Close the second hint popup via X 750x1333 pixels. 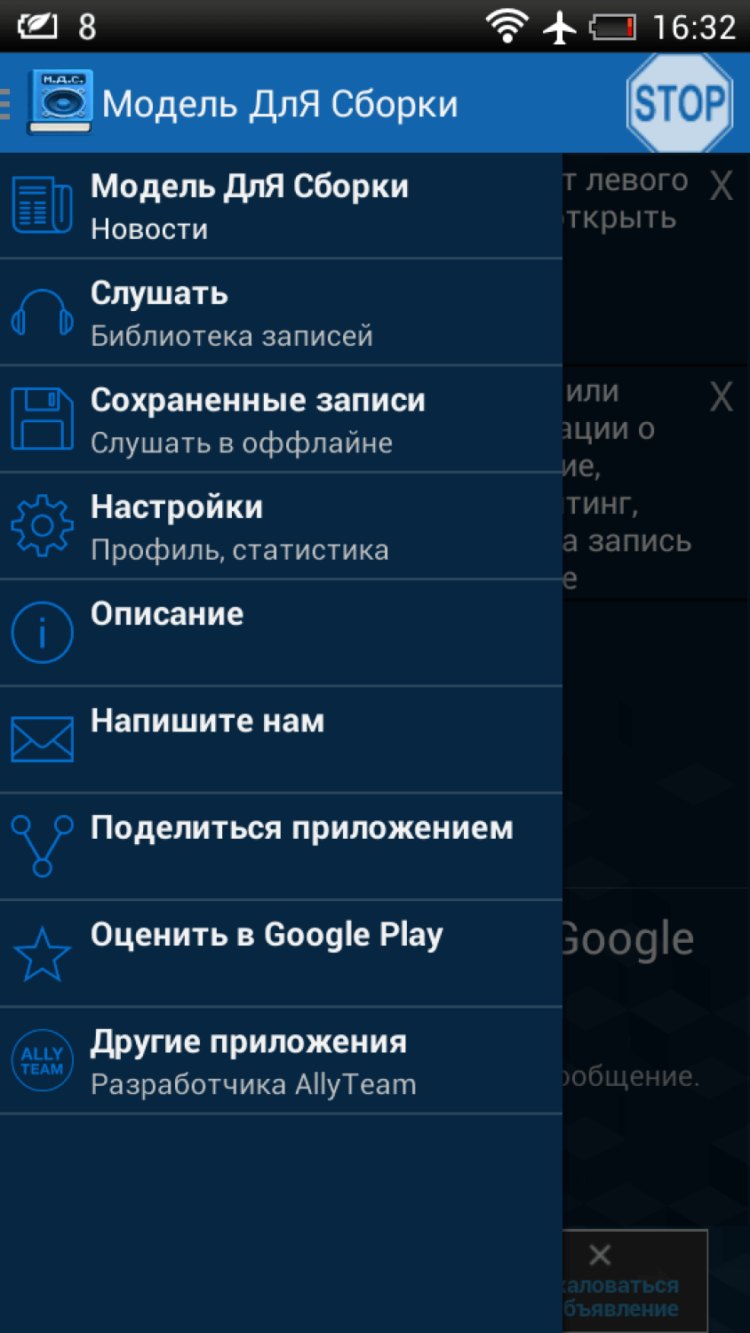click(722, 396)
